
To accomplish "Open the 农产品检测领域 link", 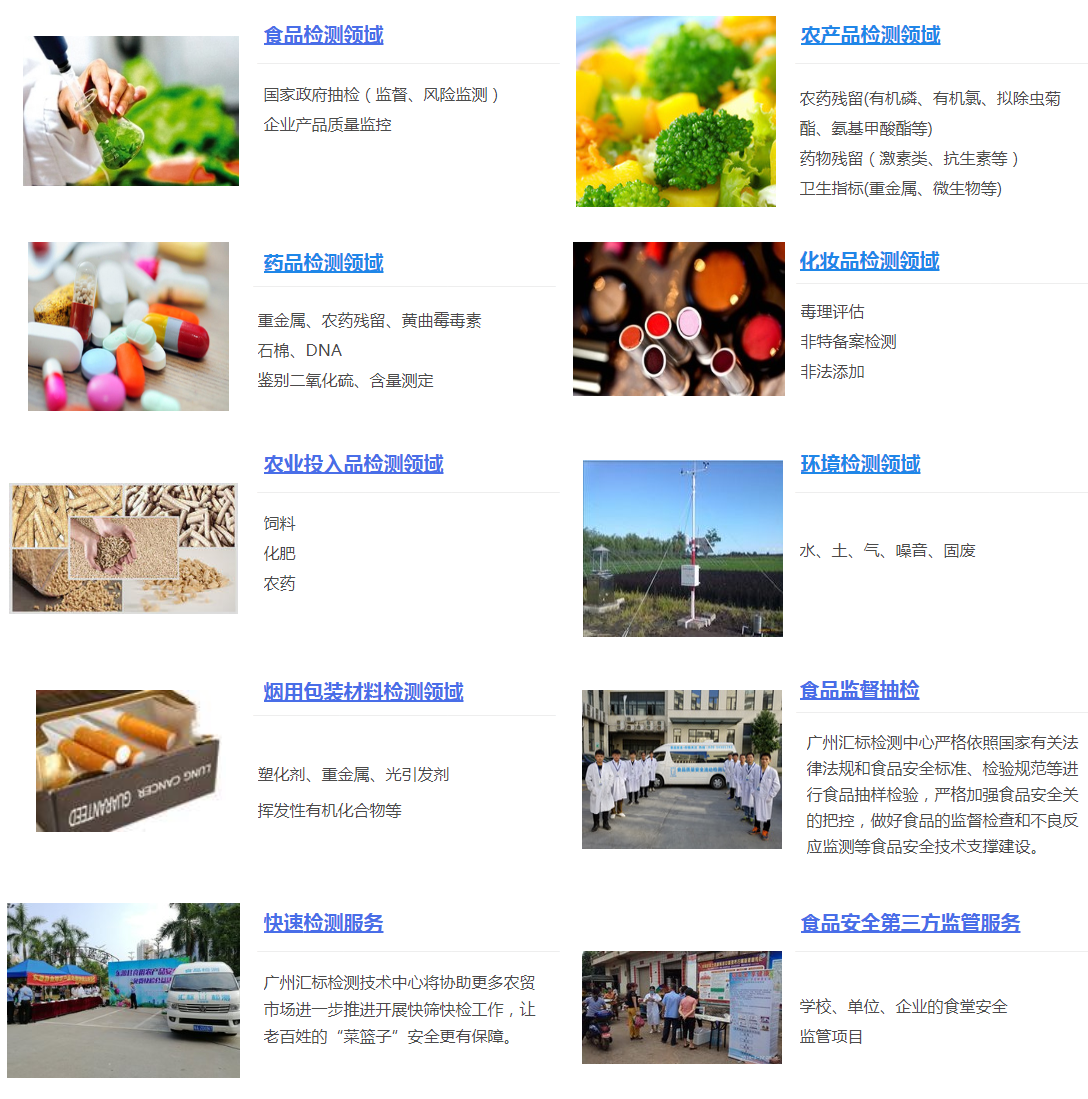I will [870, 35].
